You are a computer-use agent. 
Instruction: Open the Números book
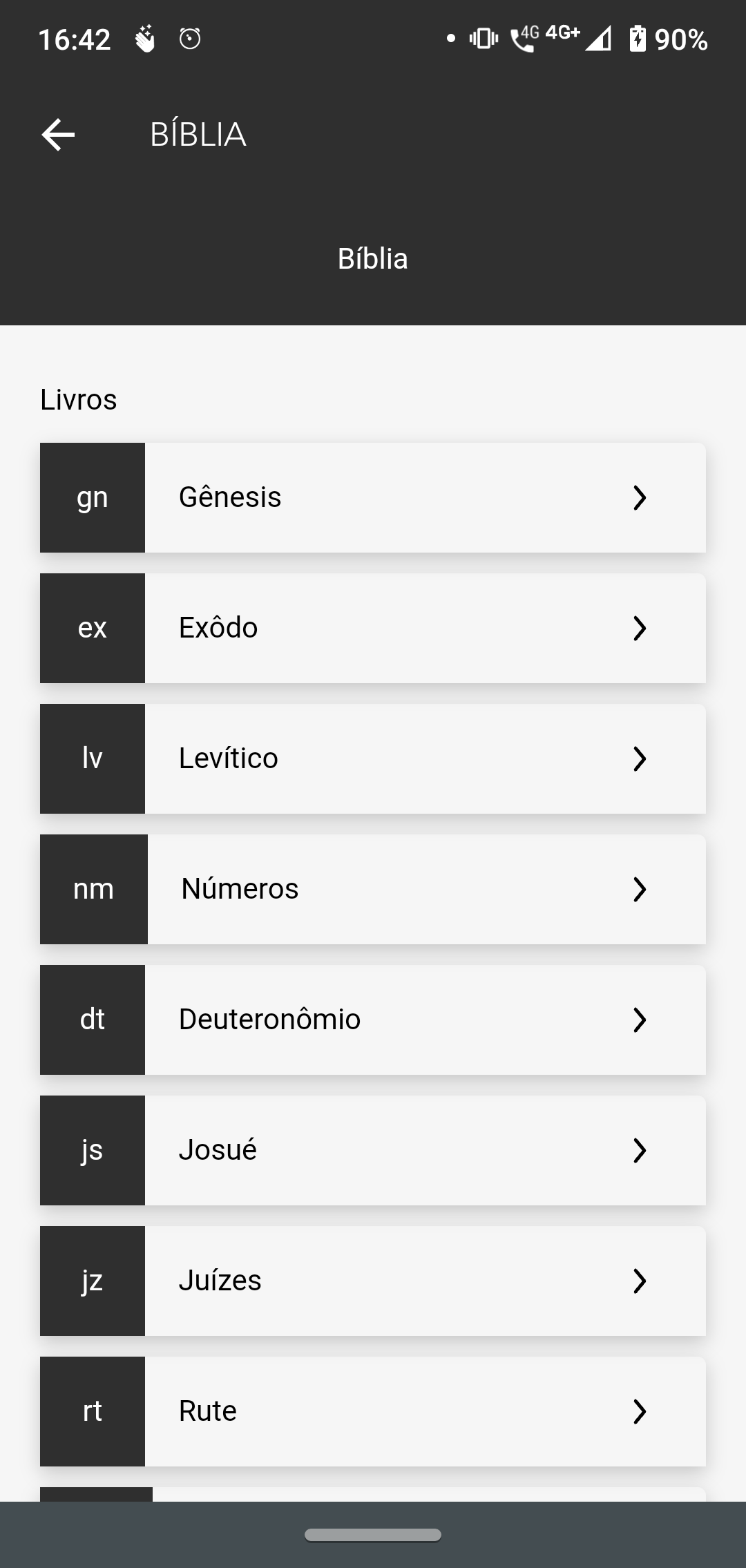(373, 889)
